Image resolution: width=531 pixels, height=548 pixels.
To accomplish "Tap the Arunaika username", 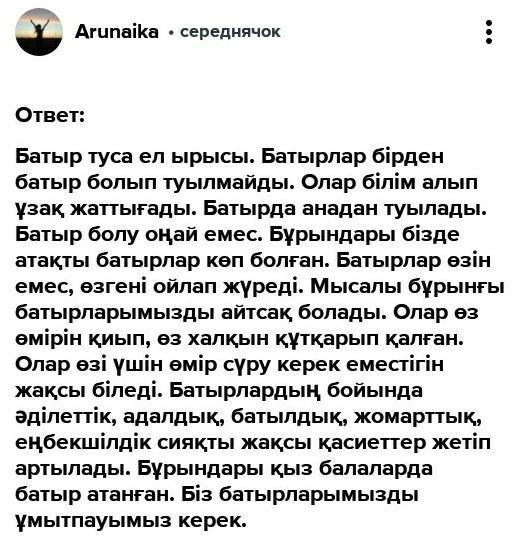I will [117, 32].
